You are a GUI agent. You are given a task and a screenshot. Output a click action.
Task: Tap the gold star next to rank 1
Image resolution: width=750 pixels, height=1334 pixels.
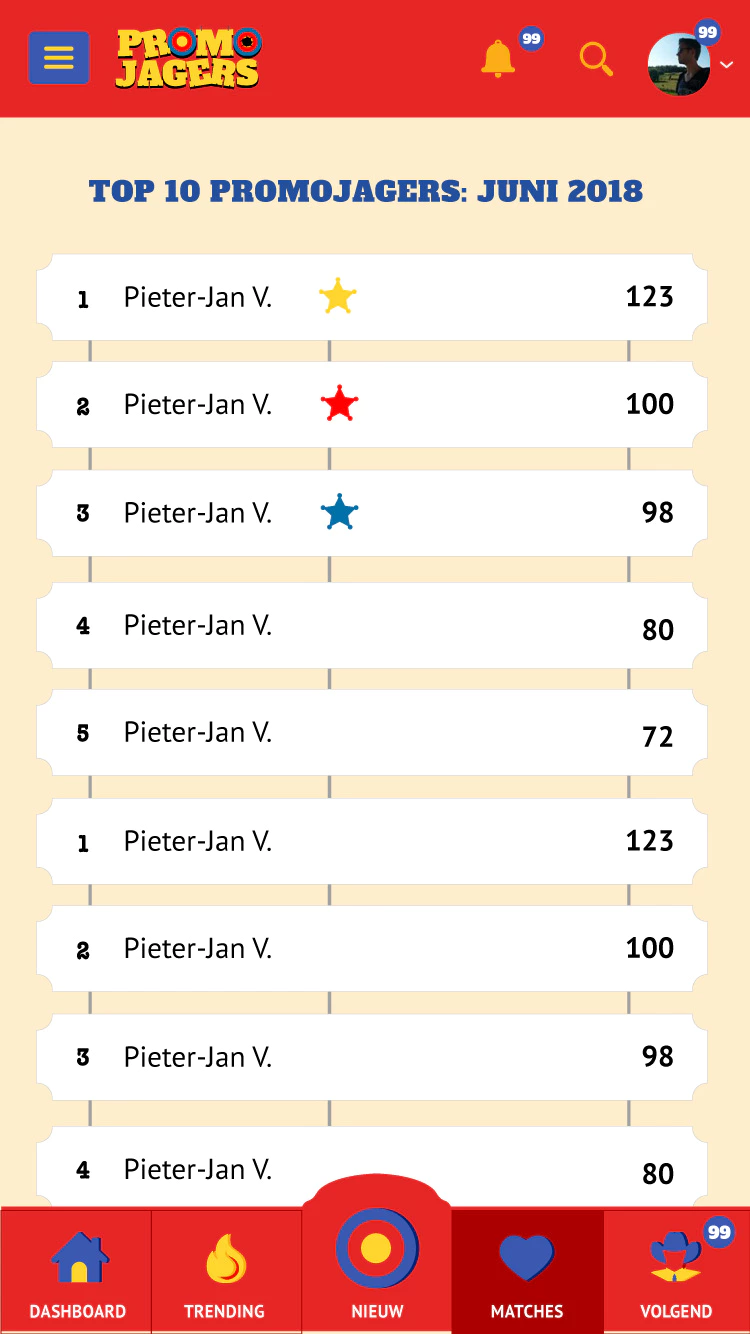click(338, 296)
